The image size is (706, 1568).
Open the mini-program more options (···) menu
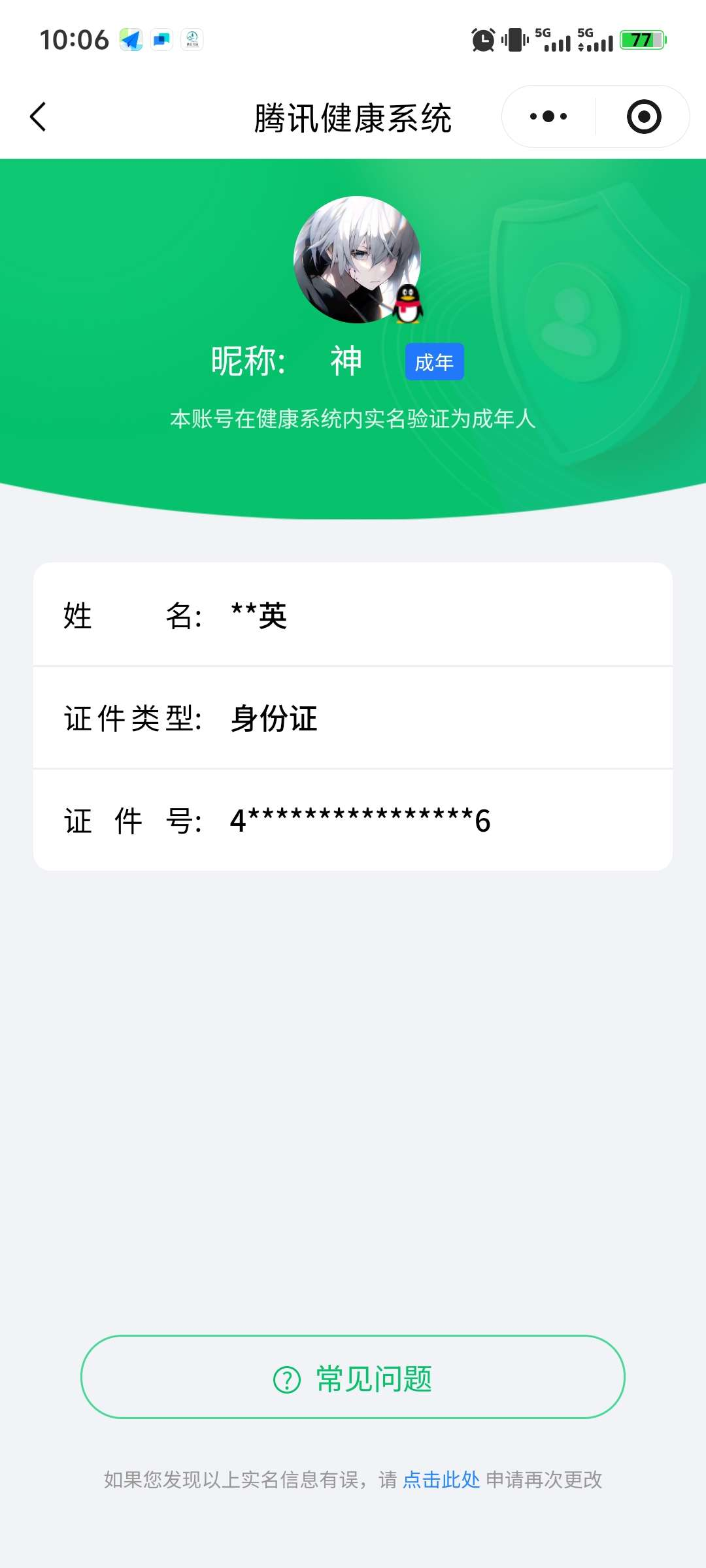pos(546,116)
